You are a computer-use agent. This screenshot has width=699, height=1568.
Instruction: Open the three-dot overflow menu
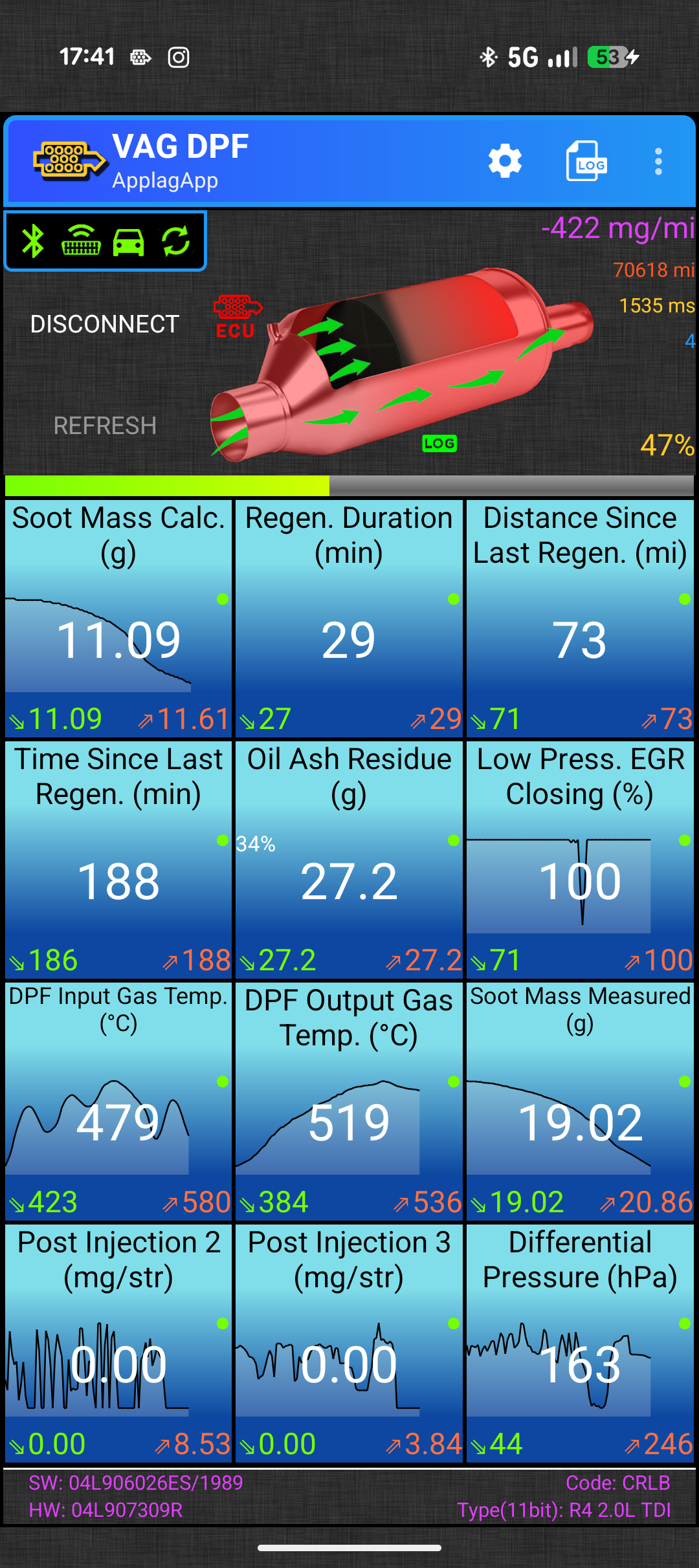[x=658, y=161]
